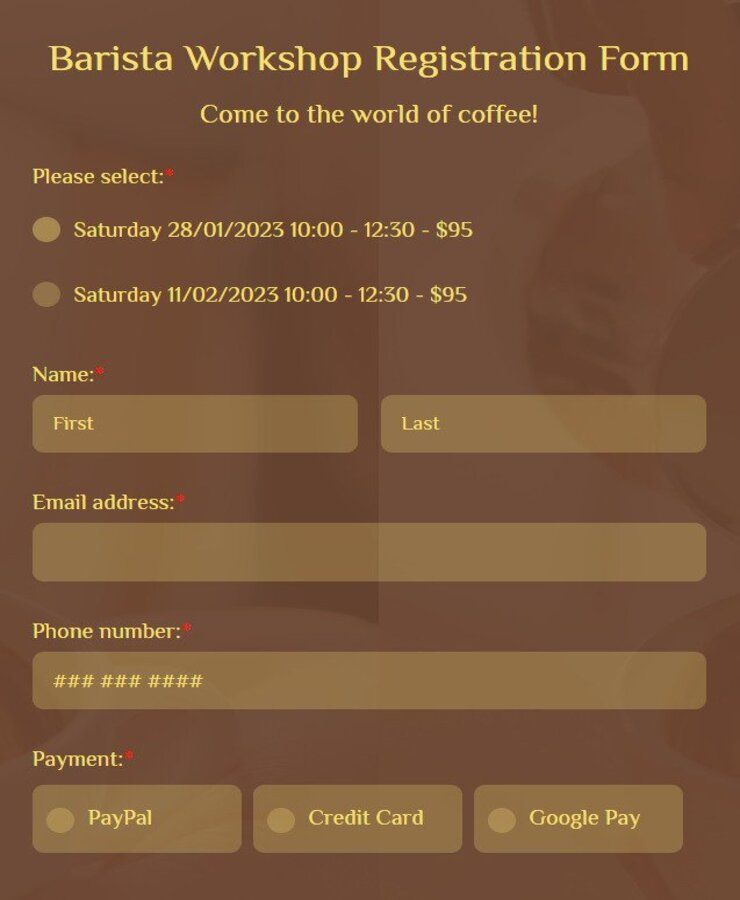Viewport: 740px width, 900px height.
Task: Select the Saturday 28/01/2023 workshop session
Action: (x=275, y=229)
